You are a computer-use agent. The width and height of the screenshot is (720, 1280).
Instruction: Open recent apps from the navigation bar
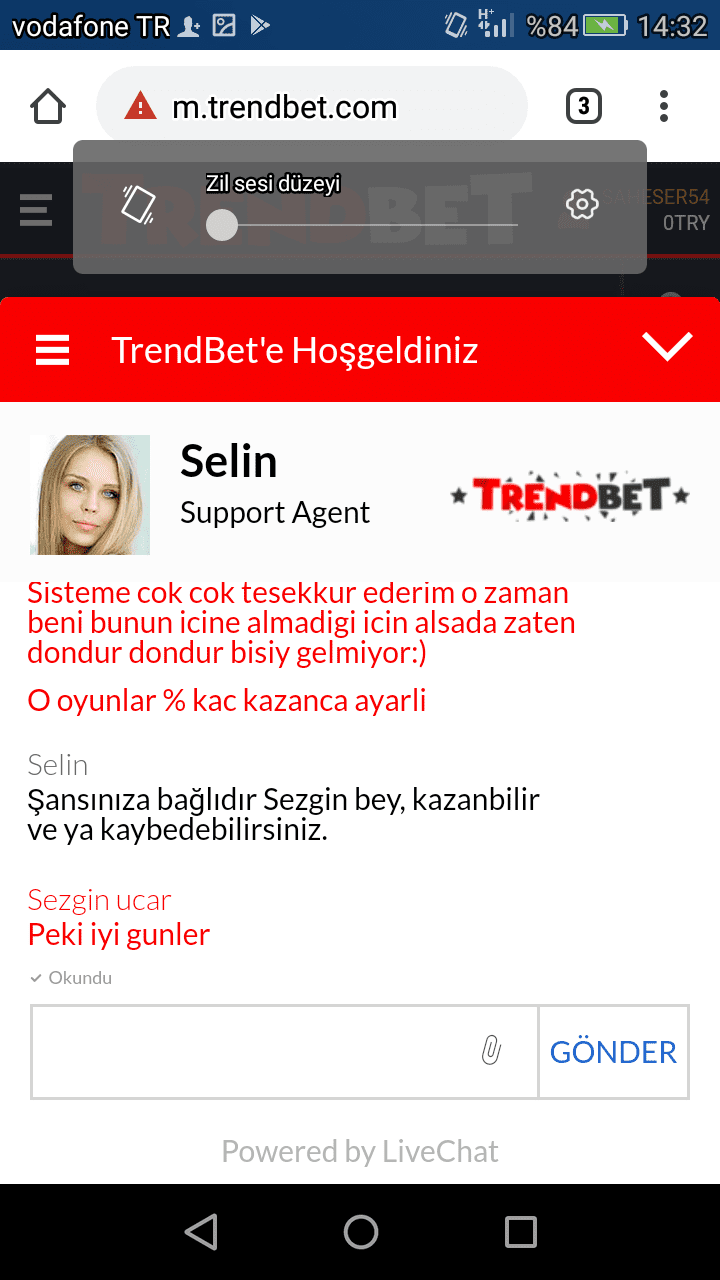(520, 1232)
